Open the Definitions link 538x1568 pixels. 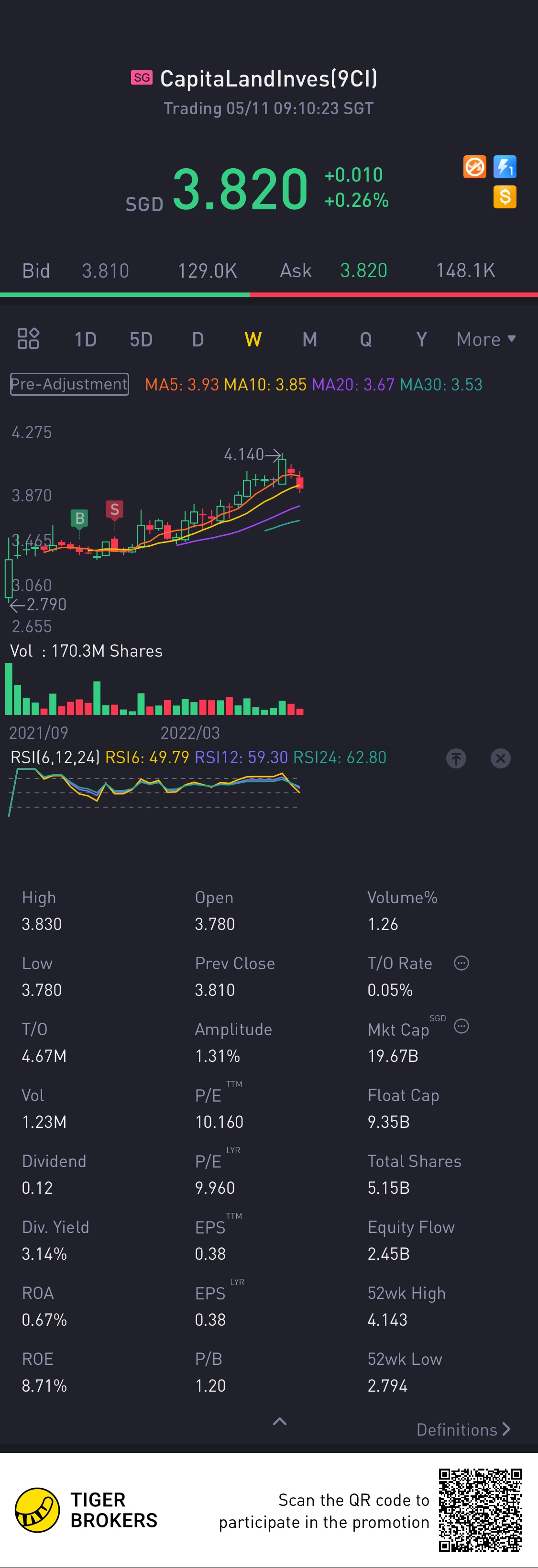463,1429
